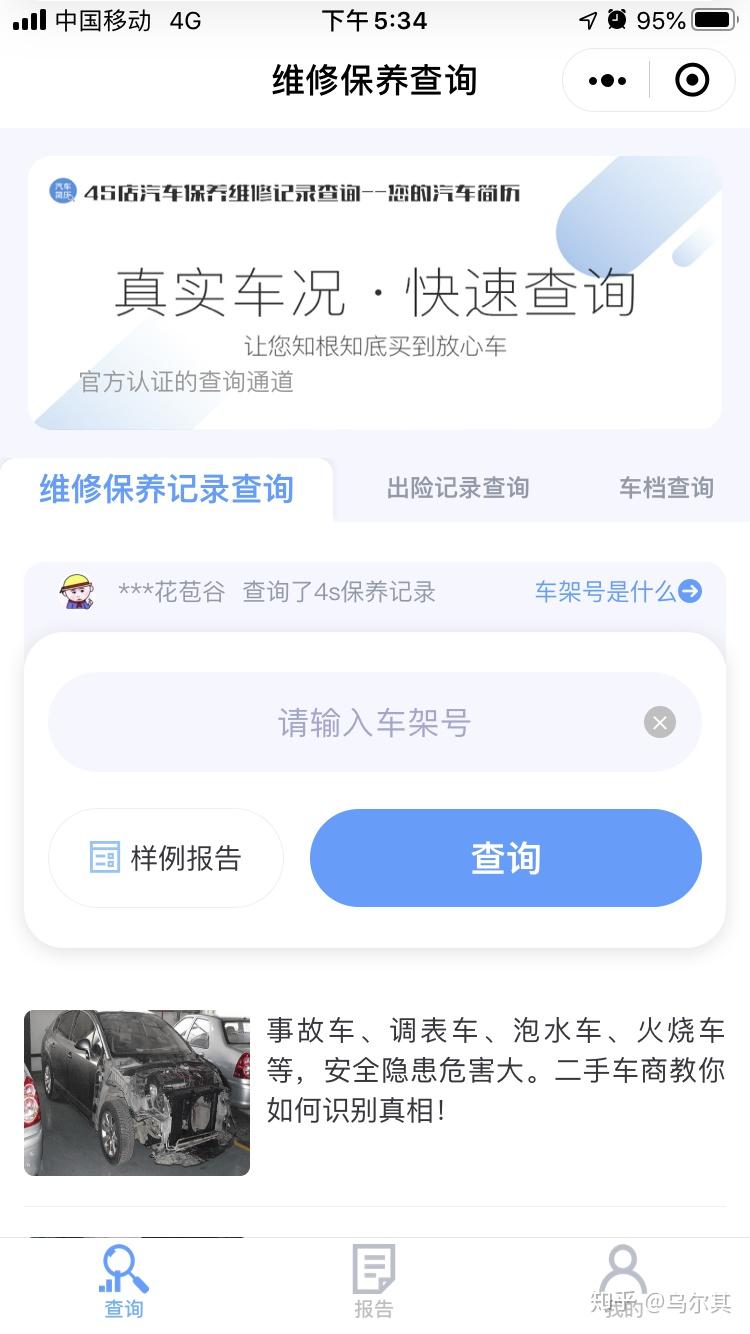The width and height of the screenshot is (750, 1334).
Task: Switch to the 查询 bottom tab
Action: point(124,1281)
